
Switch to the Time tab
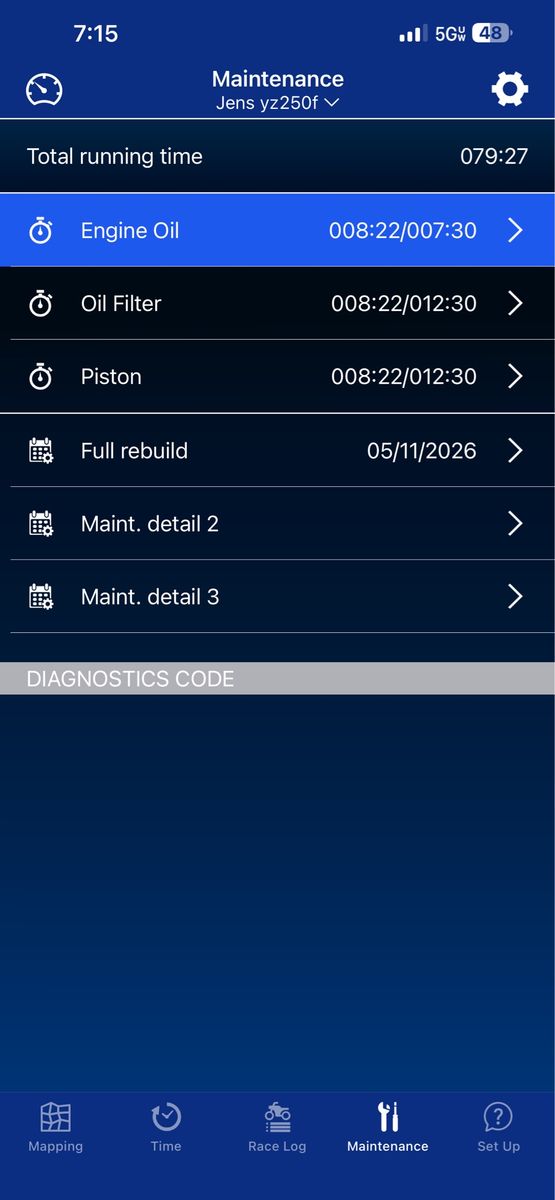click(166, 1128)
